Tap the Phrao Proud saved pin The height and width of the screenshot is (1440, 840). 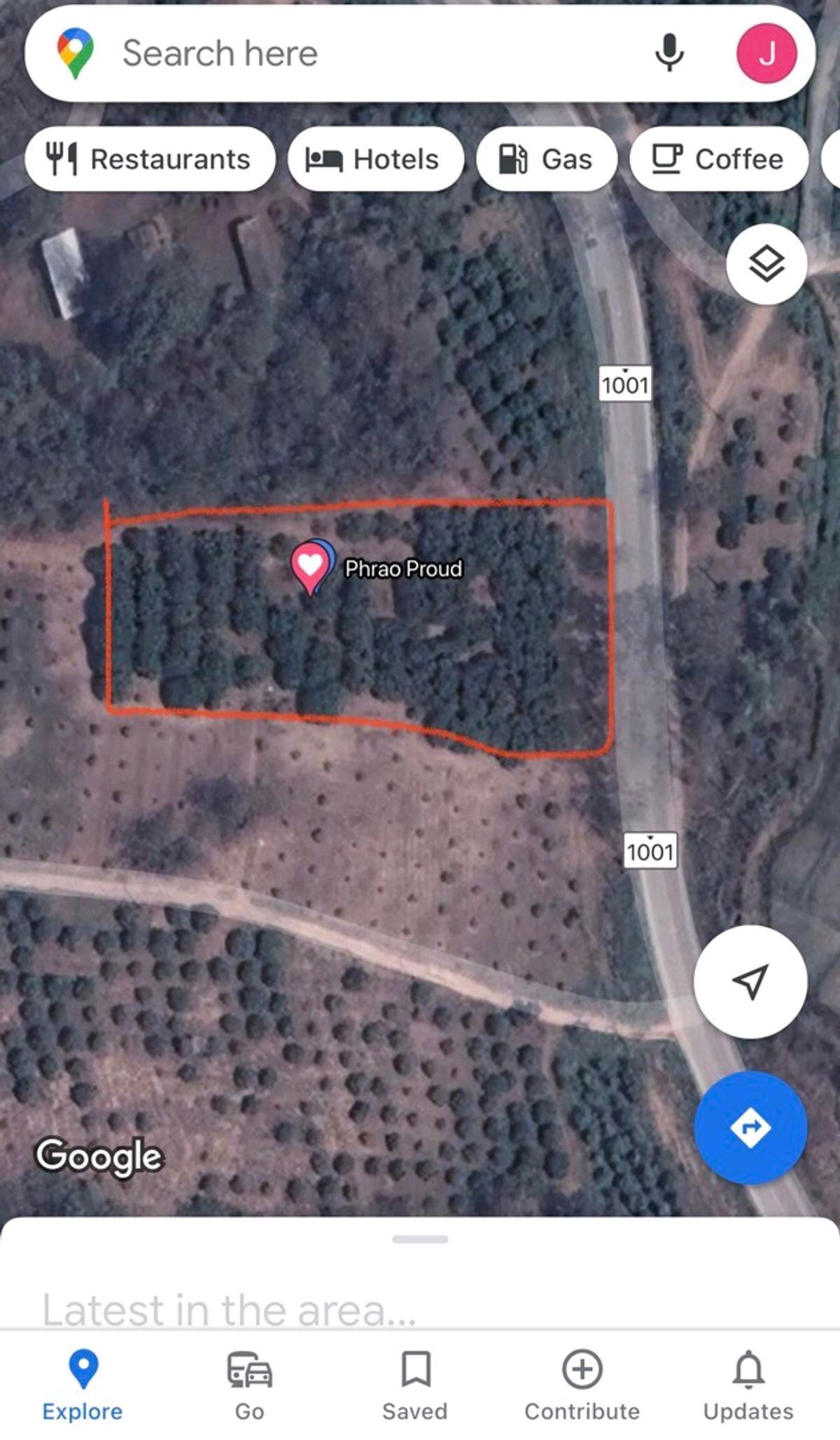pos(310,566)
